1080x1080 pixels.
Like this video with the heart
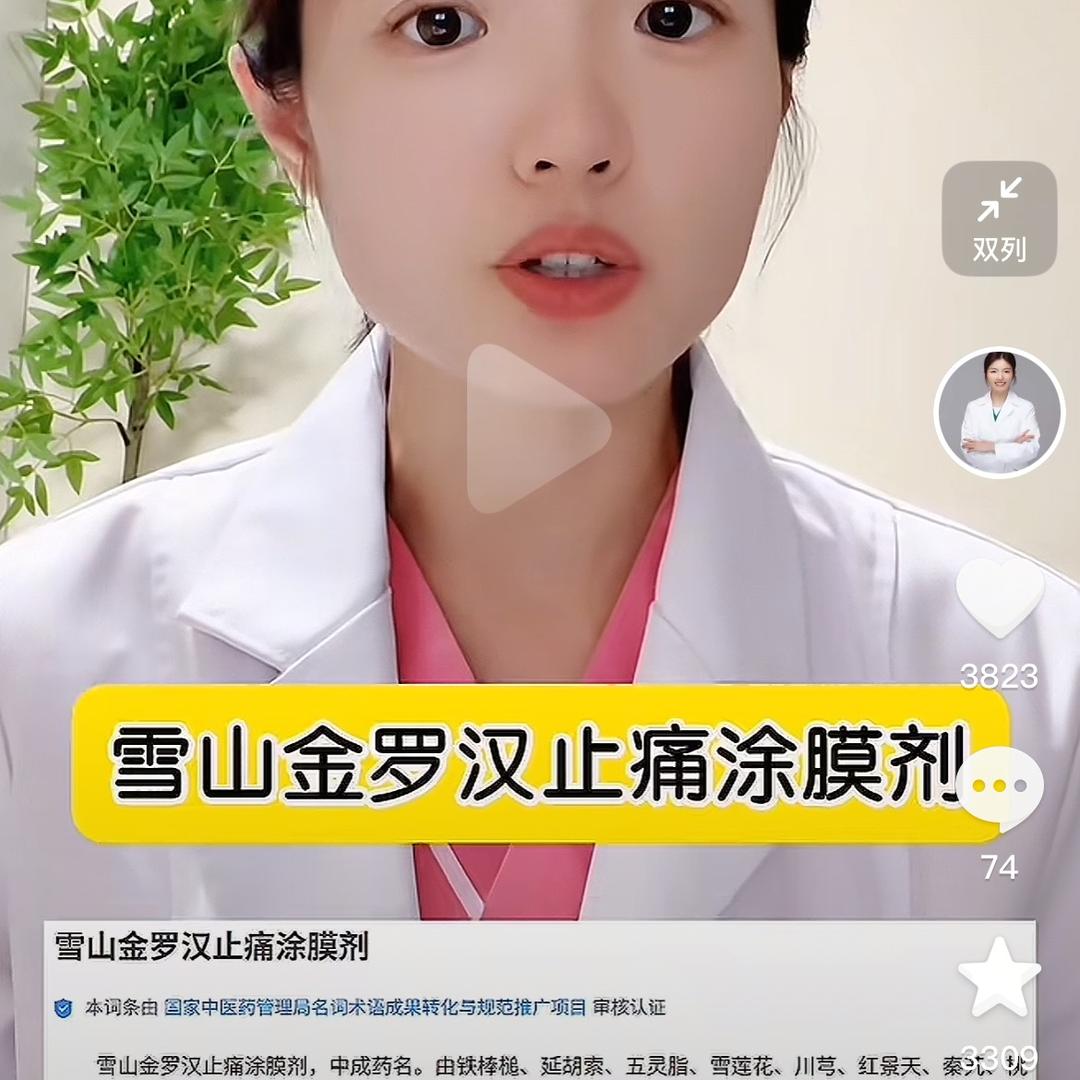(x=999, y=597)
